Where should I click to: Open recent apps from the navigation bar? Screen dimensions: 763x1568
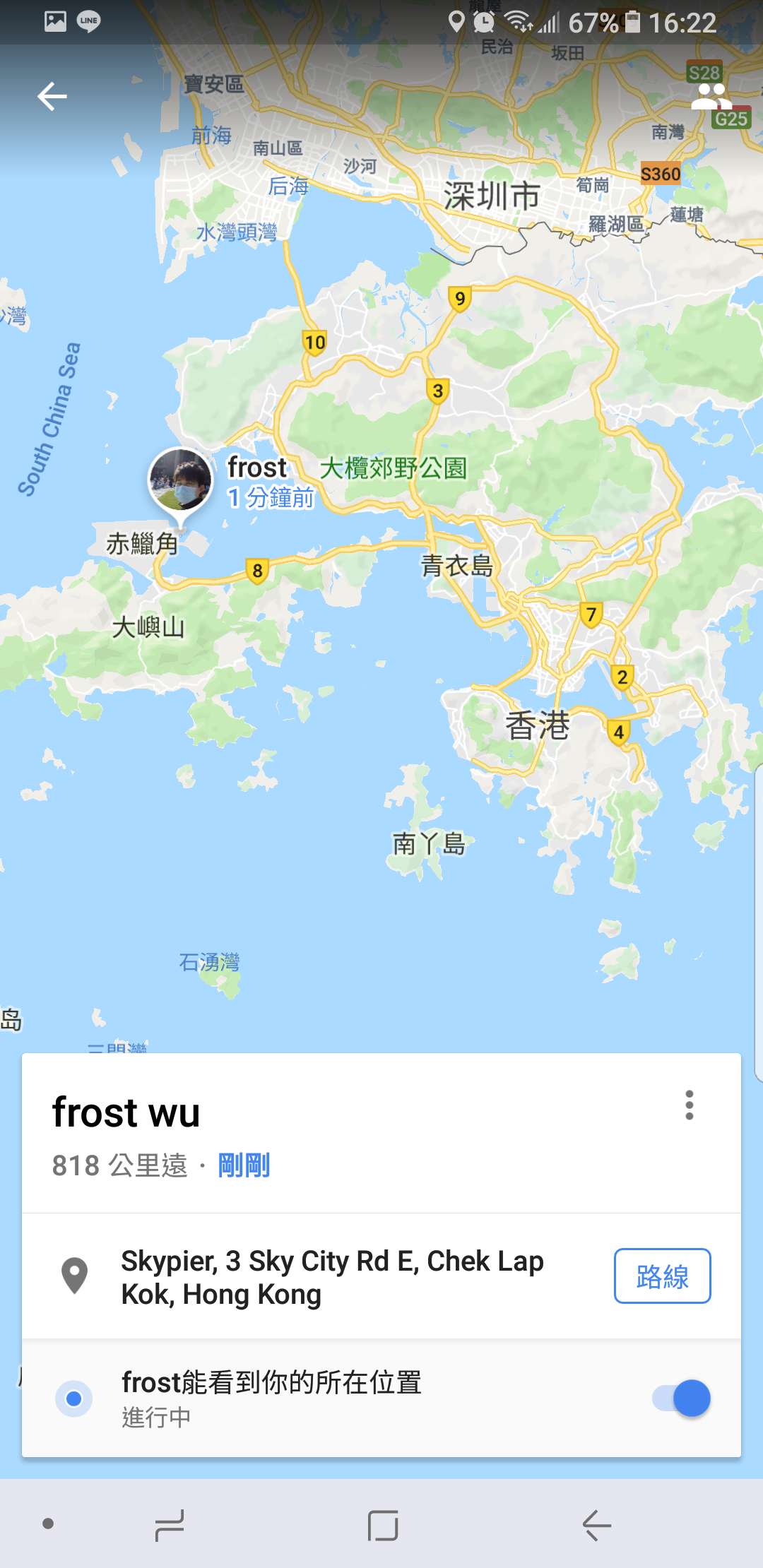170,1524
